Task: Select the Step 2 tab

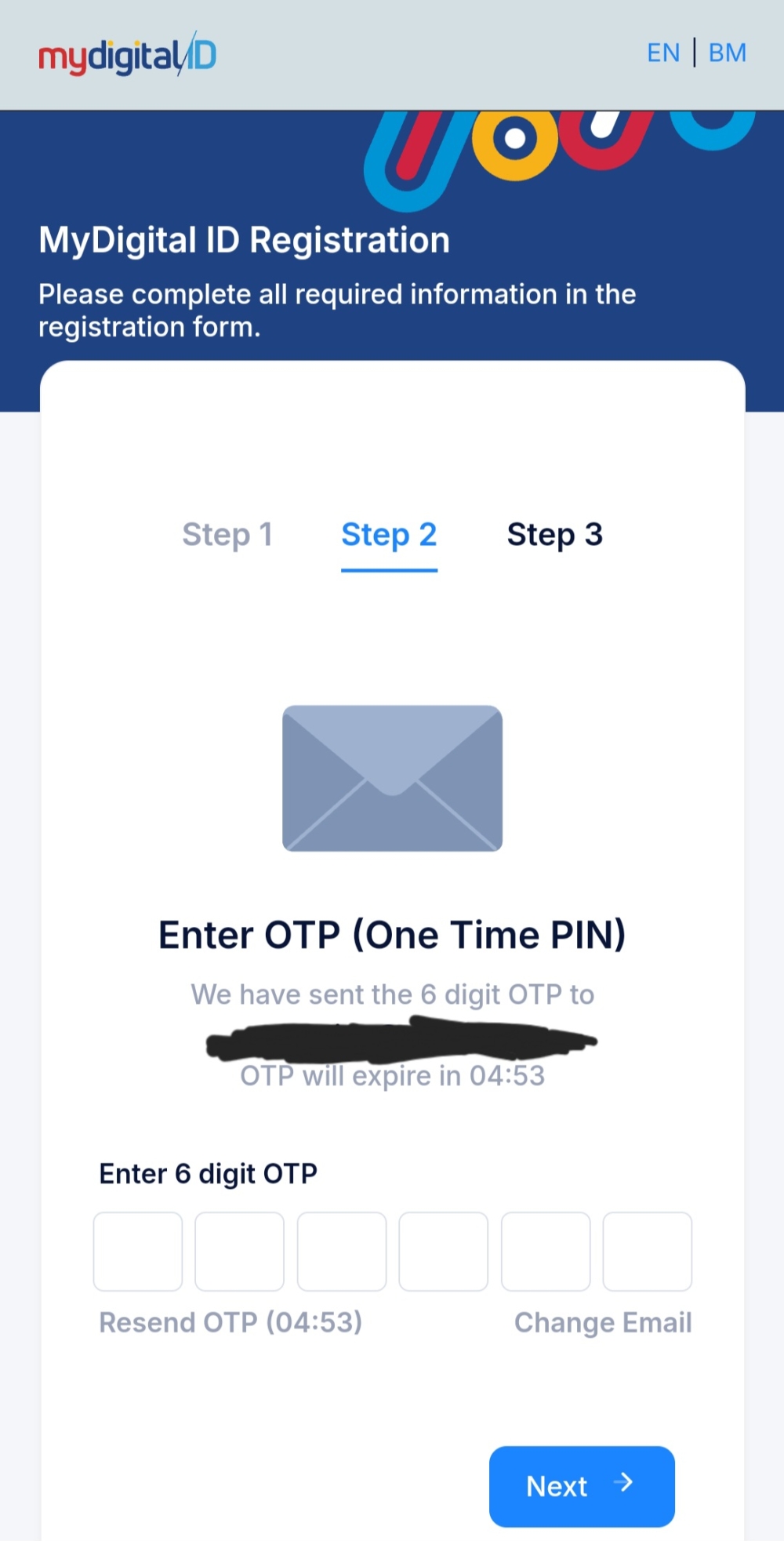Action: [x=389, y=535]
